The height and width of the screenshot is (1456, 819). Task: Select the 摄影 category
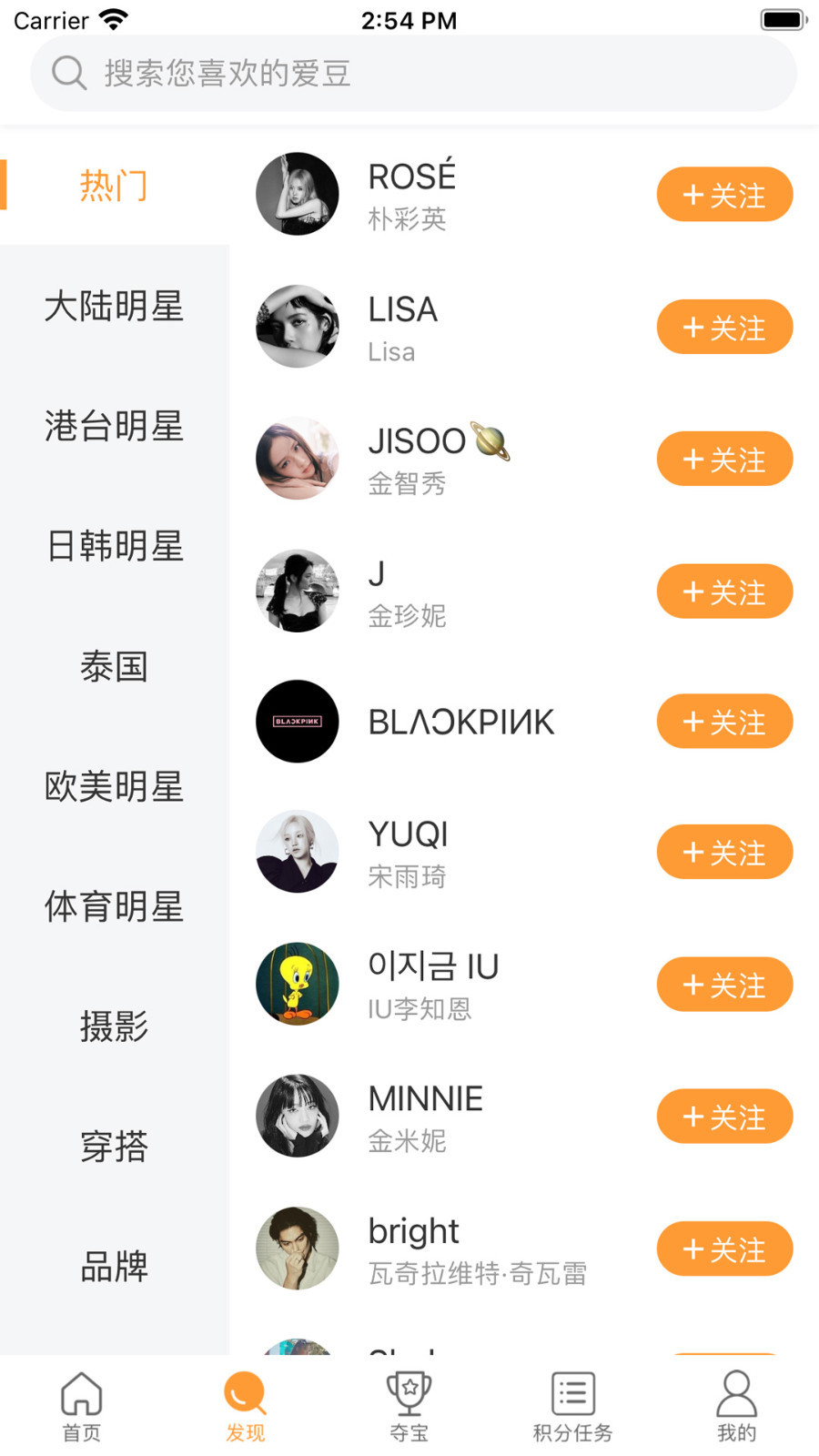pos(114,1026)
